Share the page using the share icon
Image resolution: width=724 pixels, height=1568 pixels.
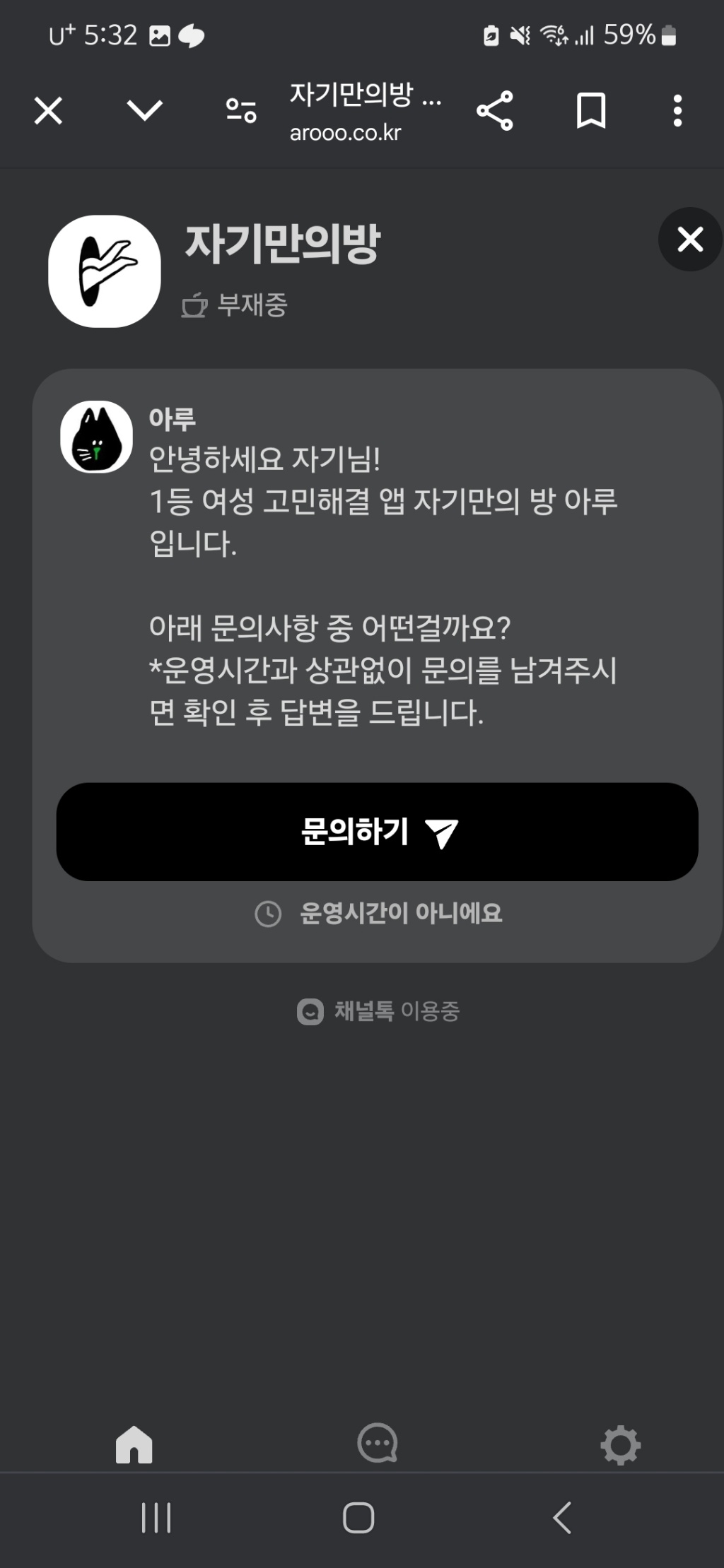[x=496, y=110]
